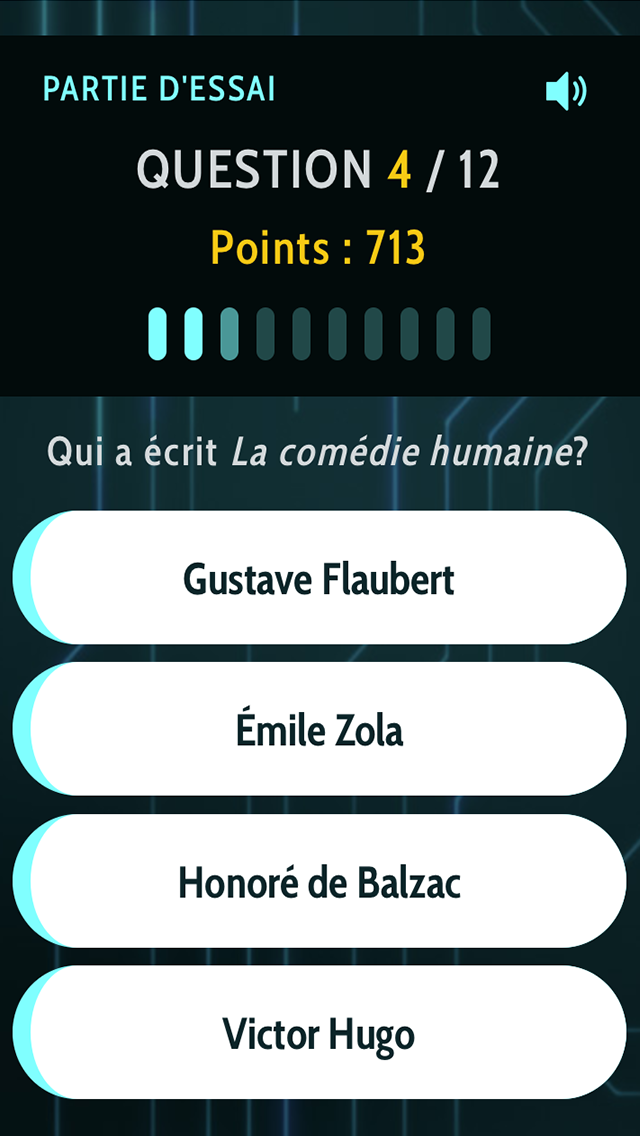
Task: Pick Honoré de Balzac as the answer
Action: pos(320,882)
